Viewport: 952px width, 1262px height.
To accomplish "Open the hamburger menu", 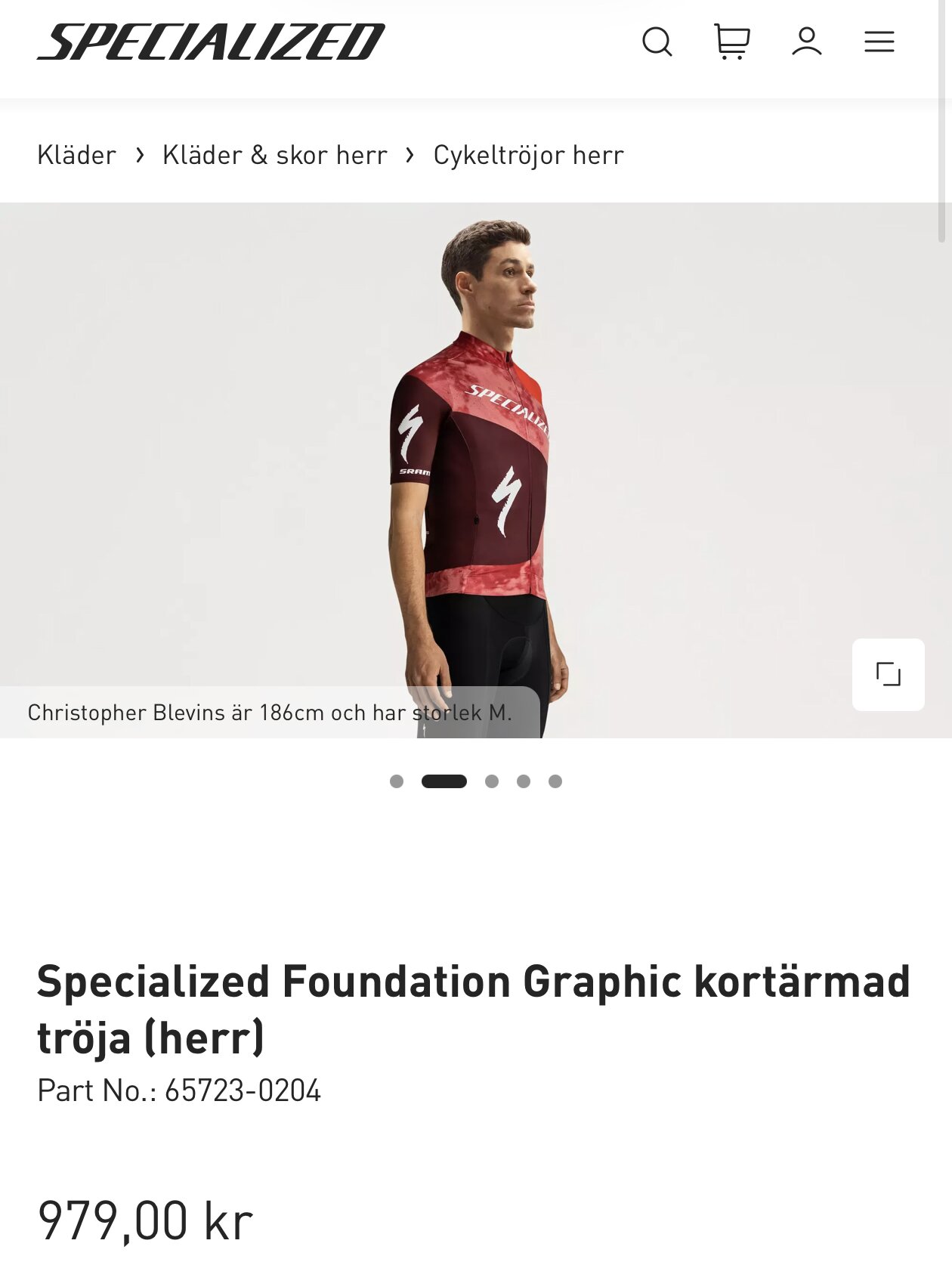I will [x=879, y=42].
